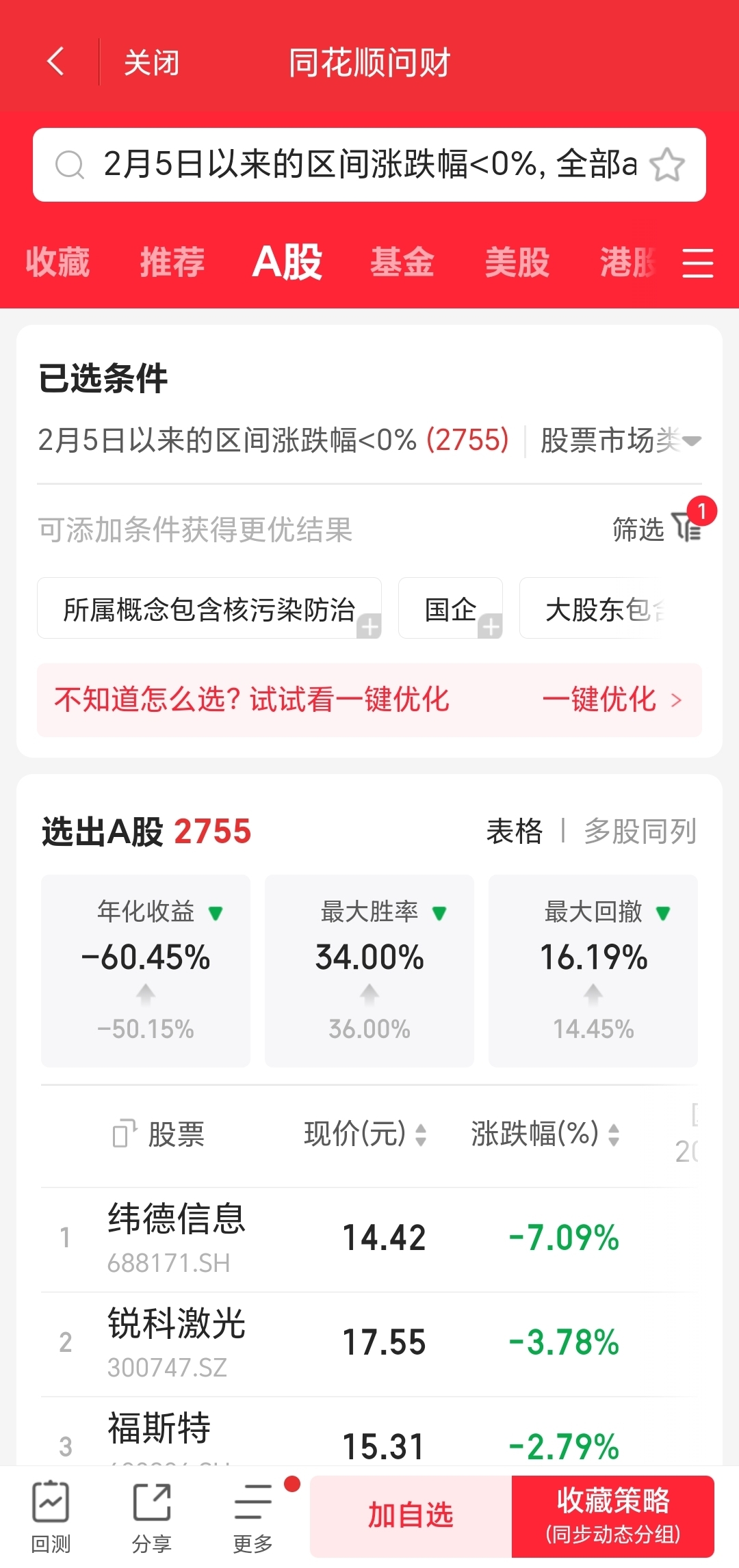Switch to the 基金 tab
This screenshot has width=739, height=1568.
click(x=402, y=263)
